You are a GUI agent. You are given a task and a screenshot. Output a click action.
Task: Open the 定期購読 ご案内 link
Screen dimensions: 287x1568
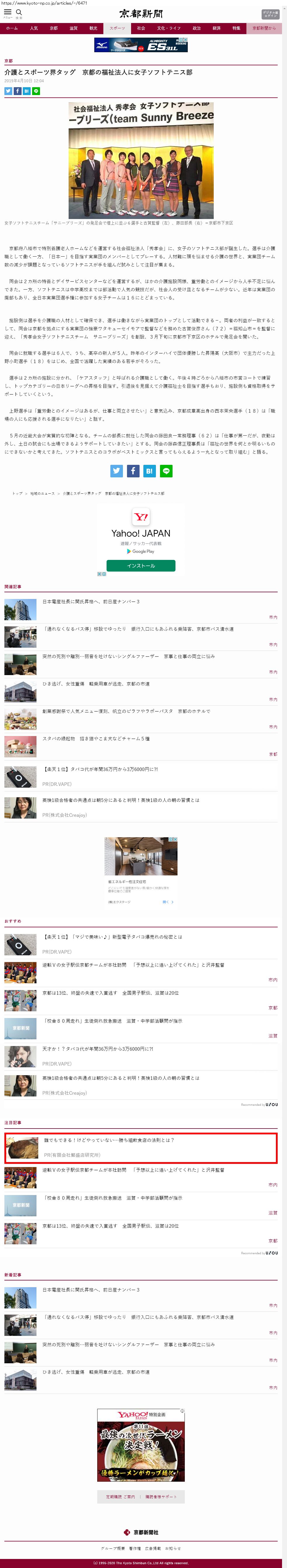click(121, 1497)
